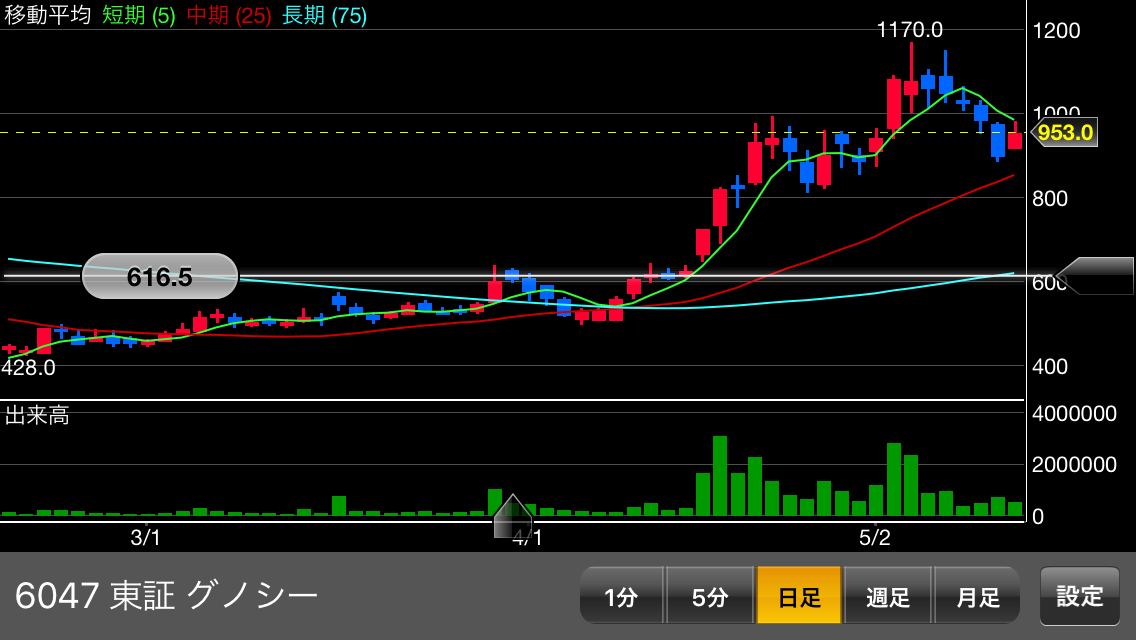Switch to the 週足 weekly chart

(x=888, y=597)
